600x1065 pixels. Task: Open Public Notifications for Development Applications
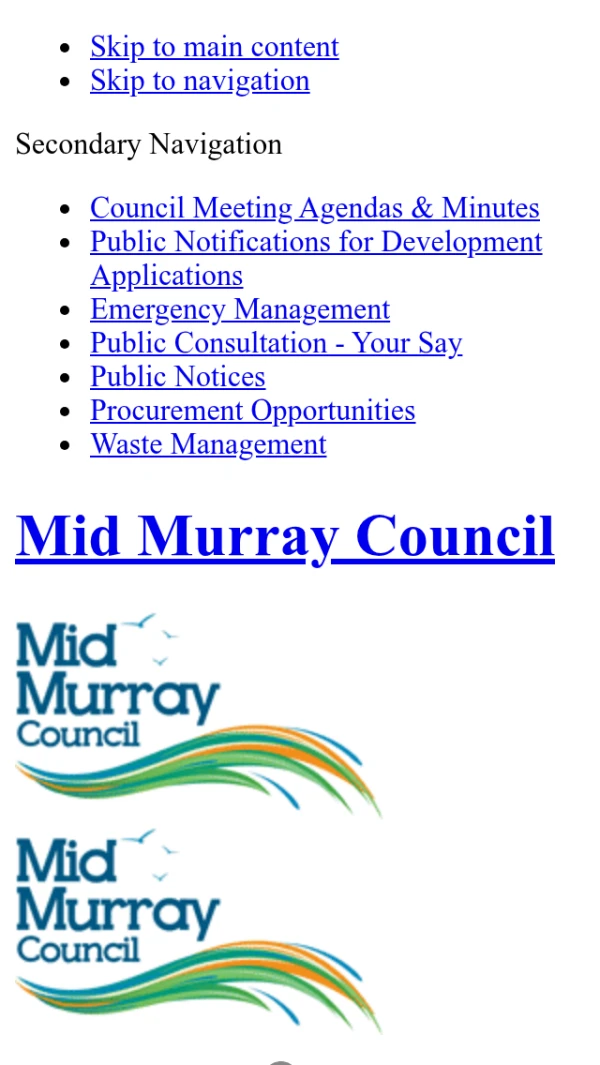tap(316, 259)
